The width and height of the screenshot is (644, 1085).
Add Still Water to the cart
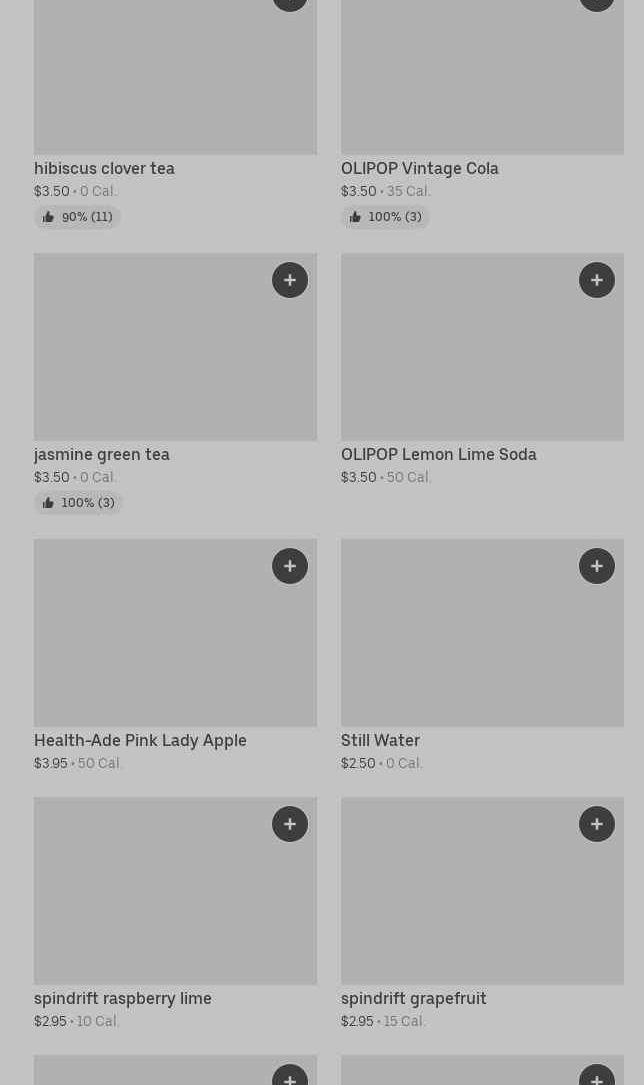(597, 566)
